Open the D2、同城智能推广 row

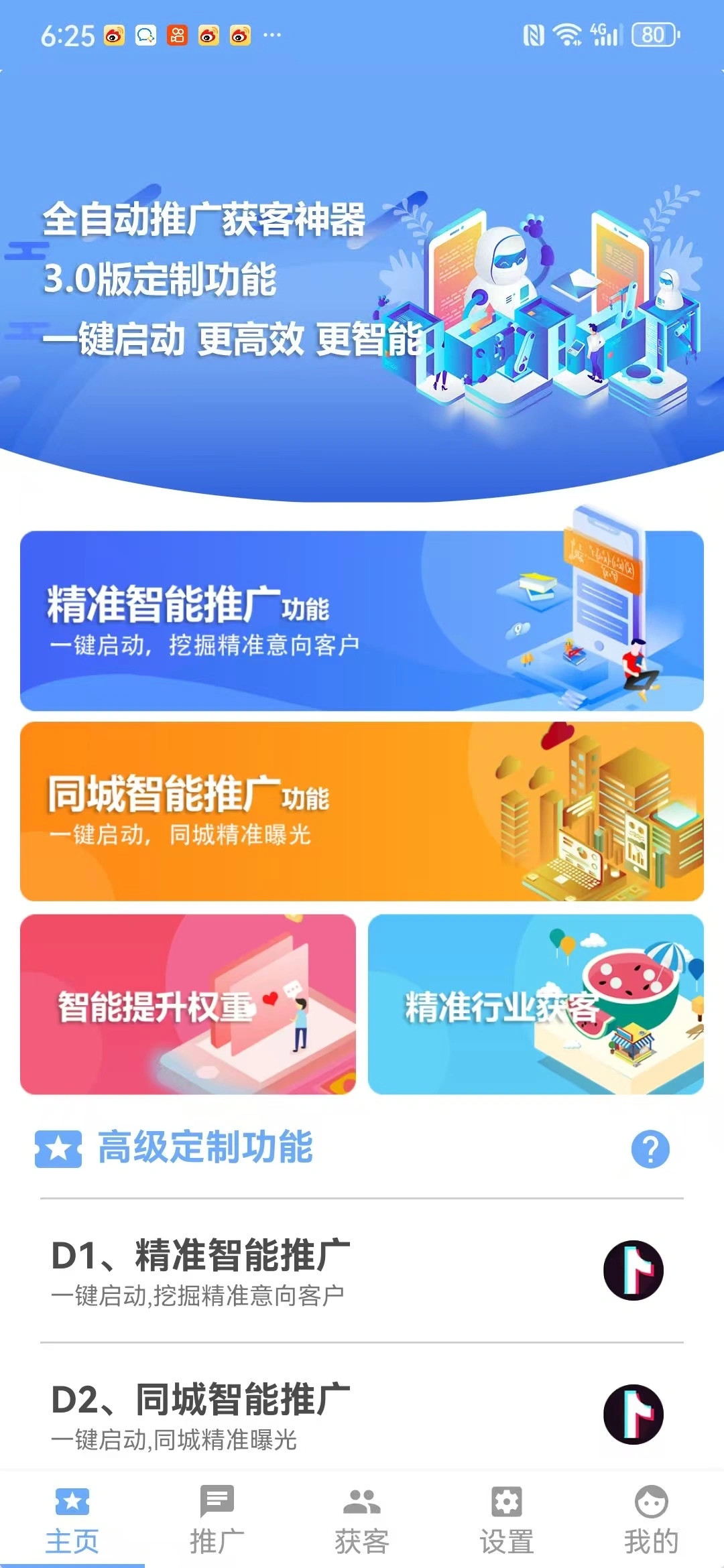(x=362, y=1414)
